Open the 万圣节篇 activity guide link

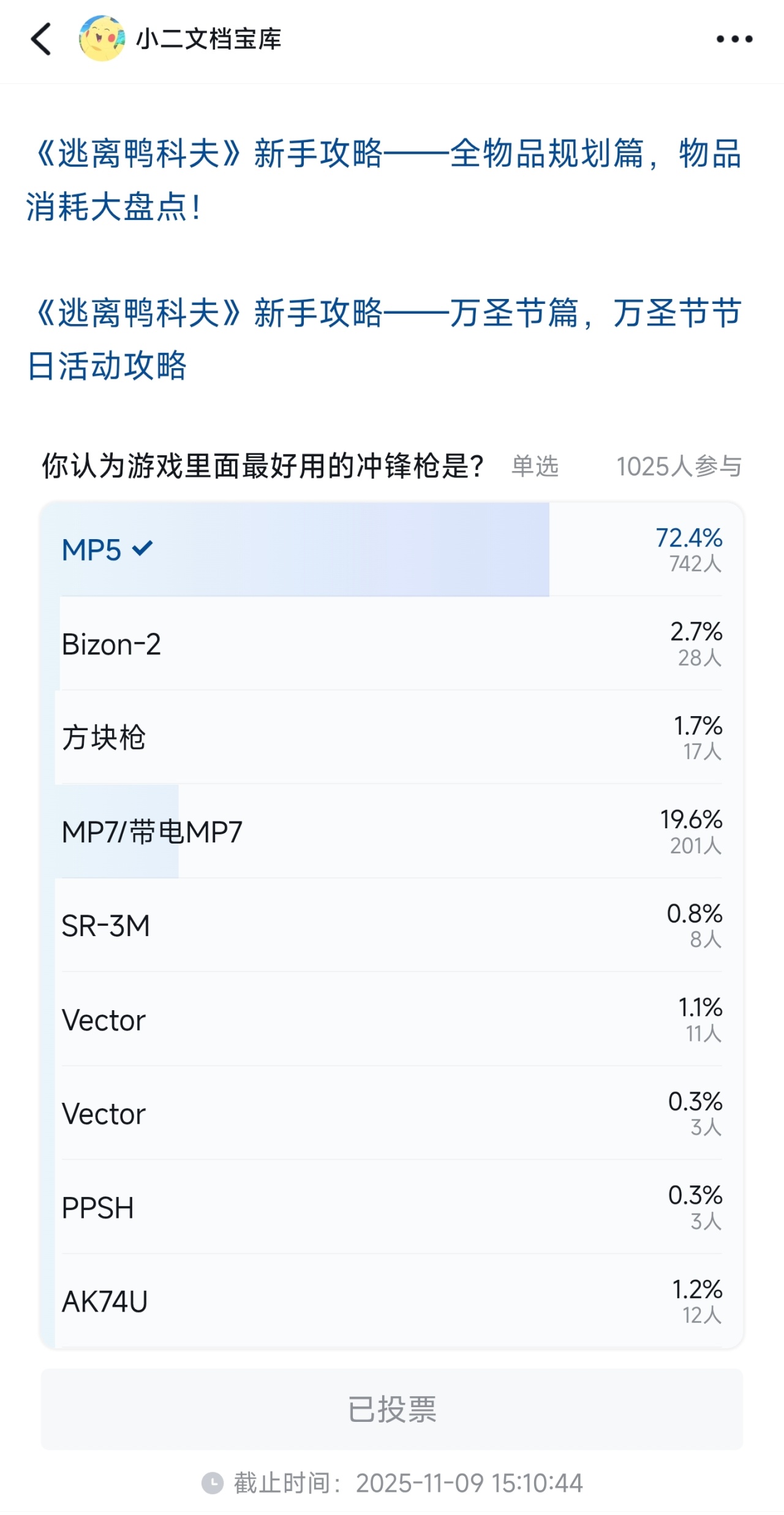pyautogui.click(x=383, y=339)
